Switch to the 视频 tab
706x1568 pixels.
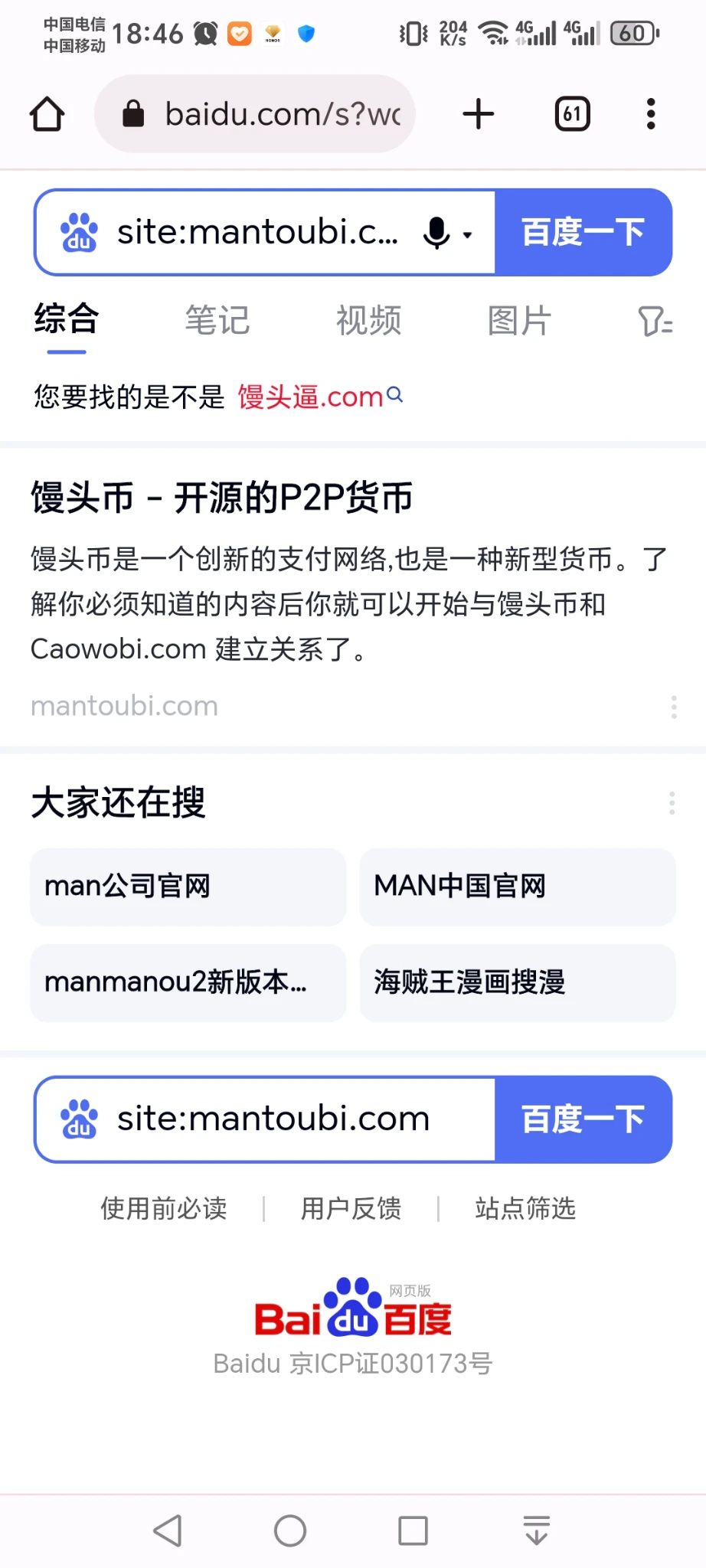click(368, 320)
